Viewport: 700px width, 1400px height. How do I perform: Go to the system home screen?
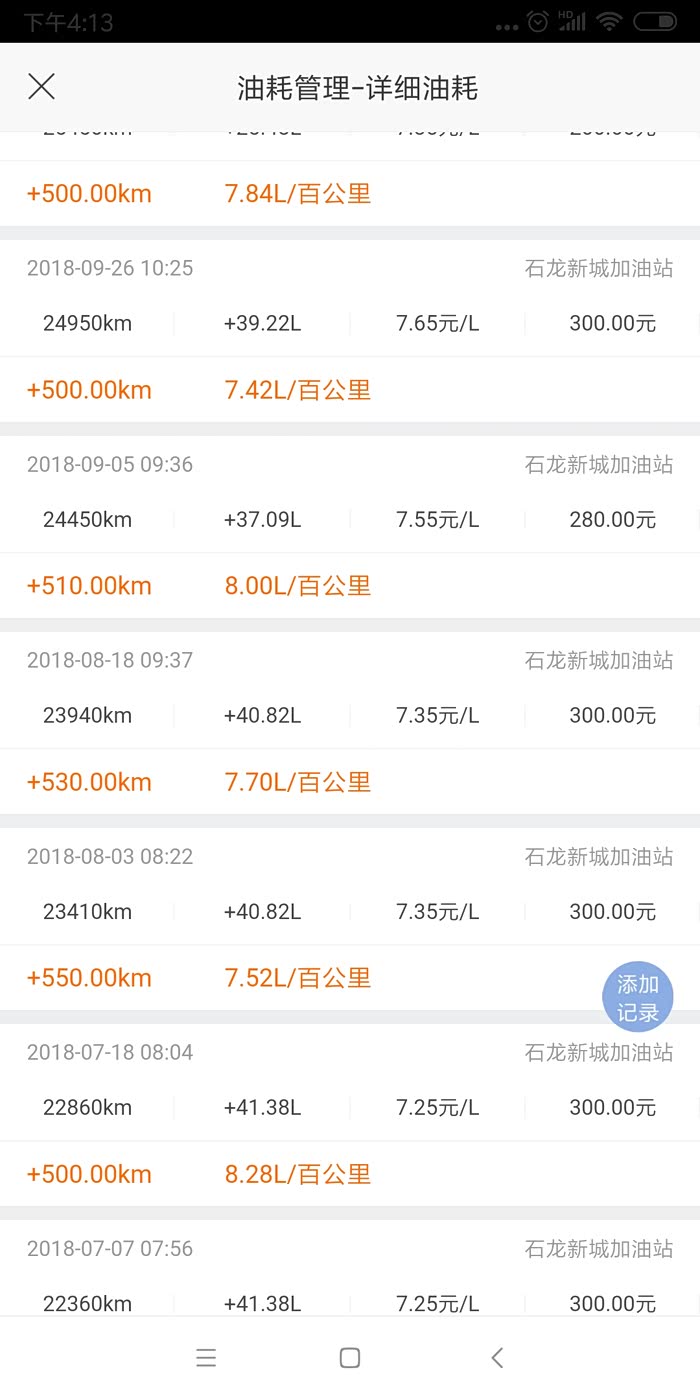tap(350, 1357)
